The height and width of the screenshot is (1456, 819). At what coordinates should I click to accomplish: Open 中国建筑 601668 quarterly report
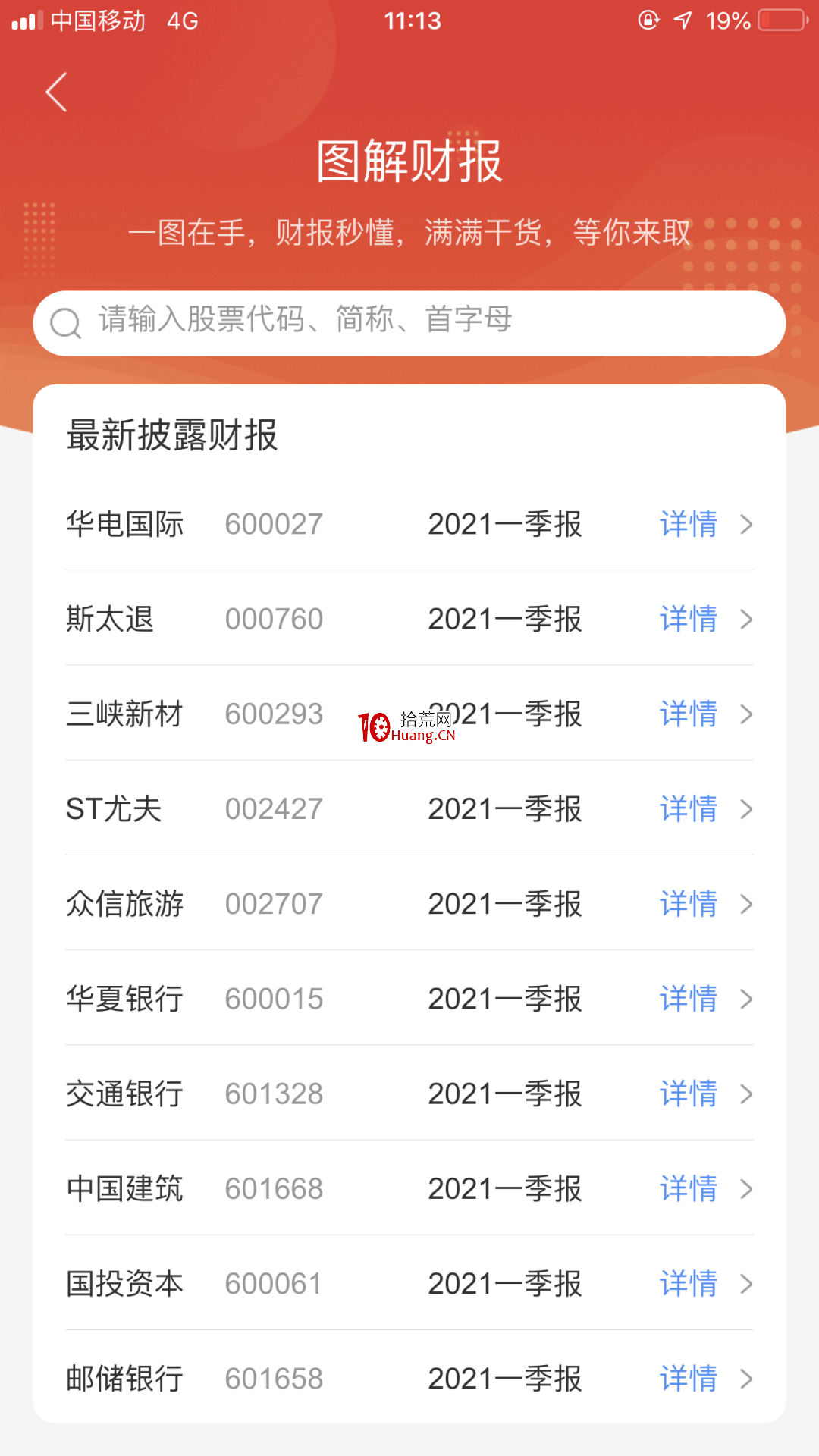pyautogui.click(x=409, y=1188)
